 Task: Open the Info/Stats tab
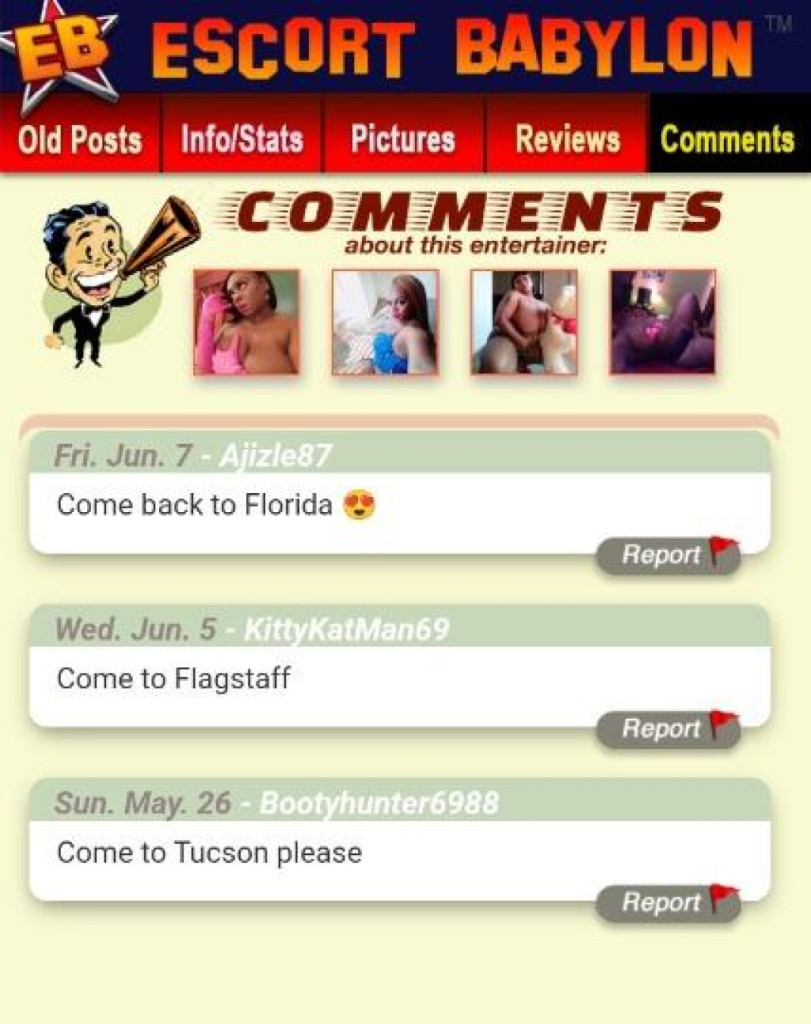[x=242, y=138]
